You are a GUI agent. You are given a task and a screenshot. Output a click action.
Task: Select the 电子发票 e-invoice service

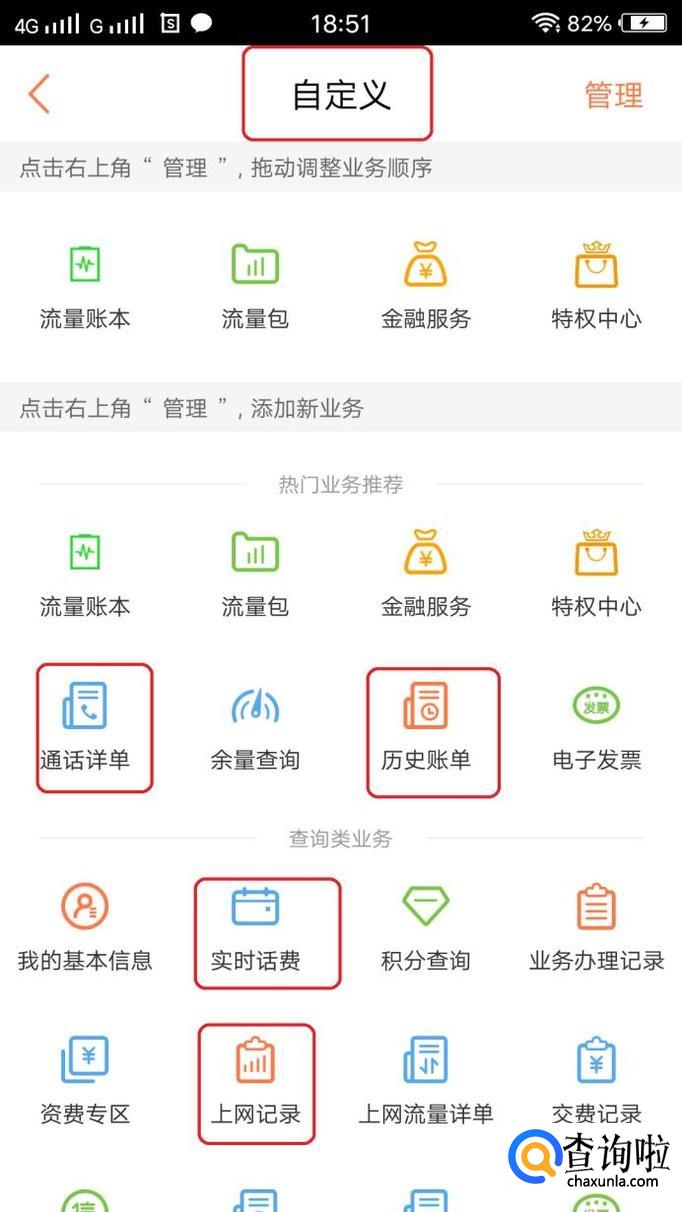(x=596, y=726)
